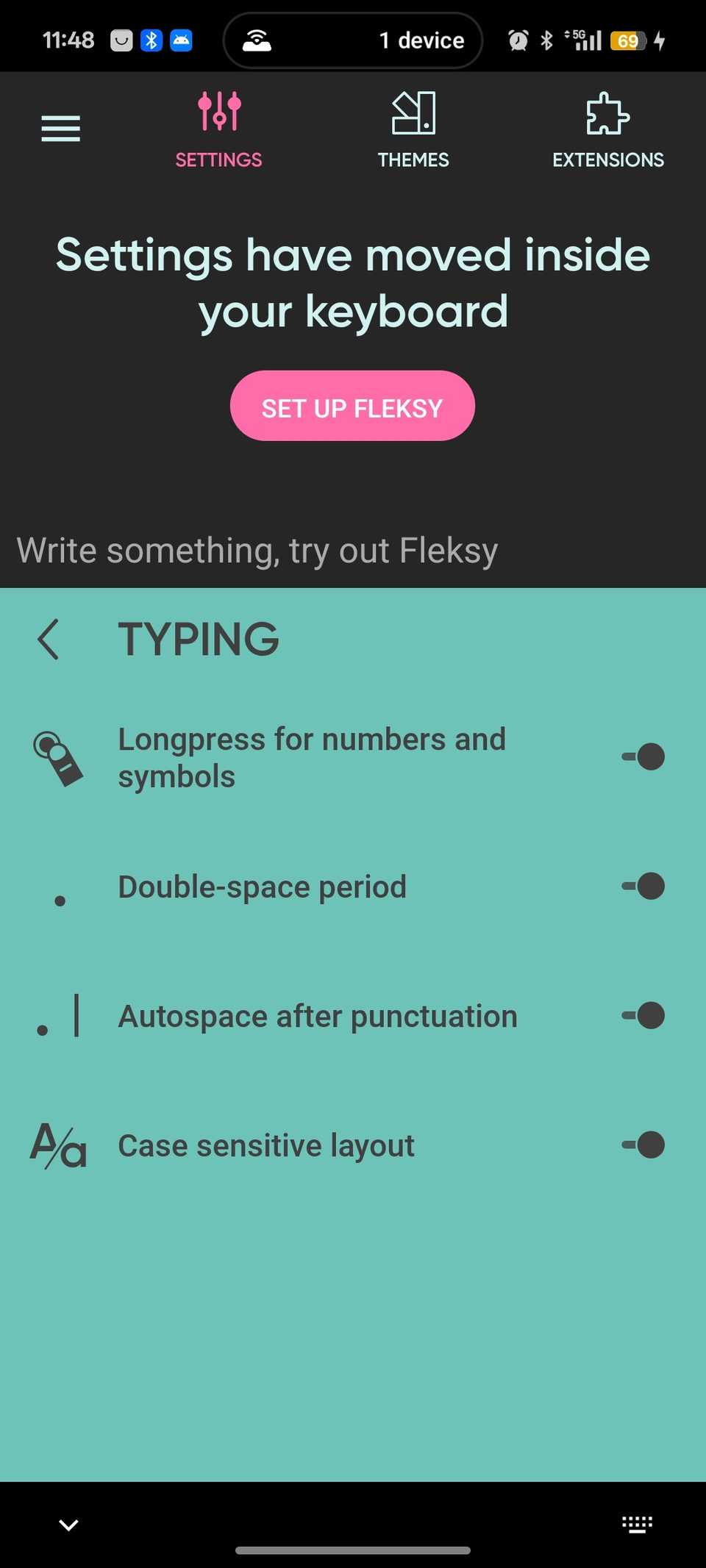
Task: Click the double-space period dot icon
Action: click(x=60, y=899)
